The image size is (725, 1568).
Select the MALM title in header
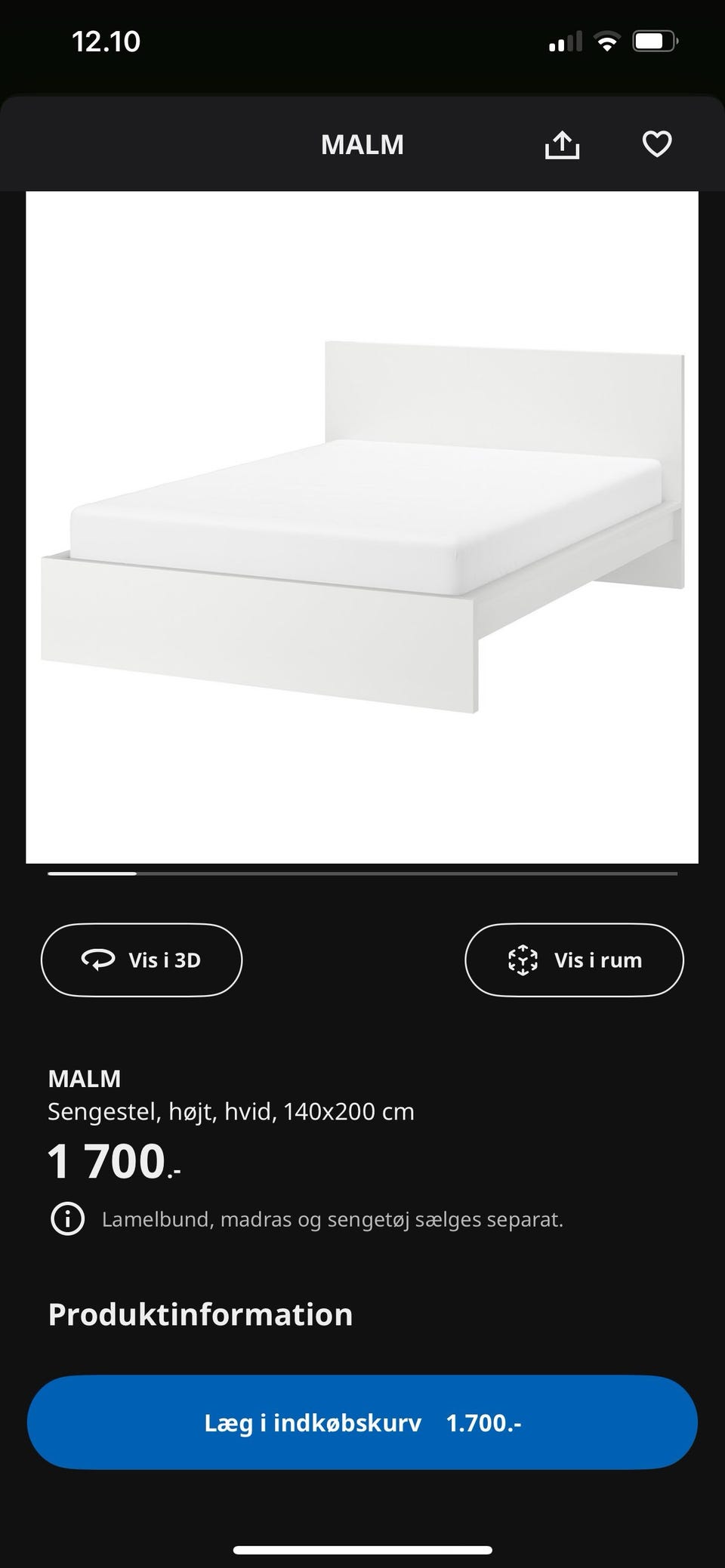(362, 144)
